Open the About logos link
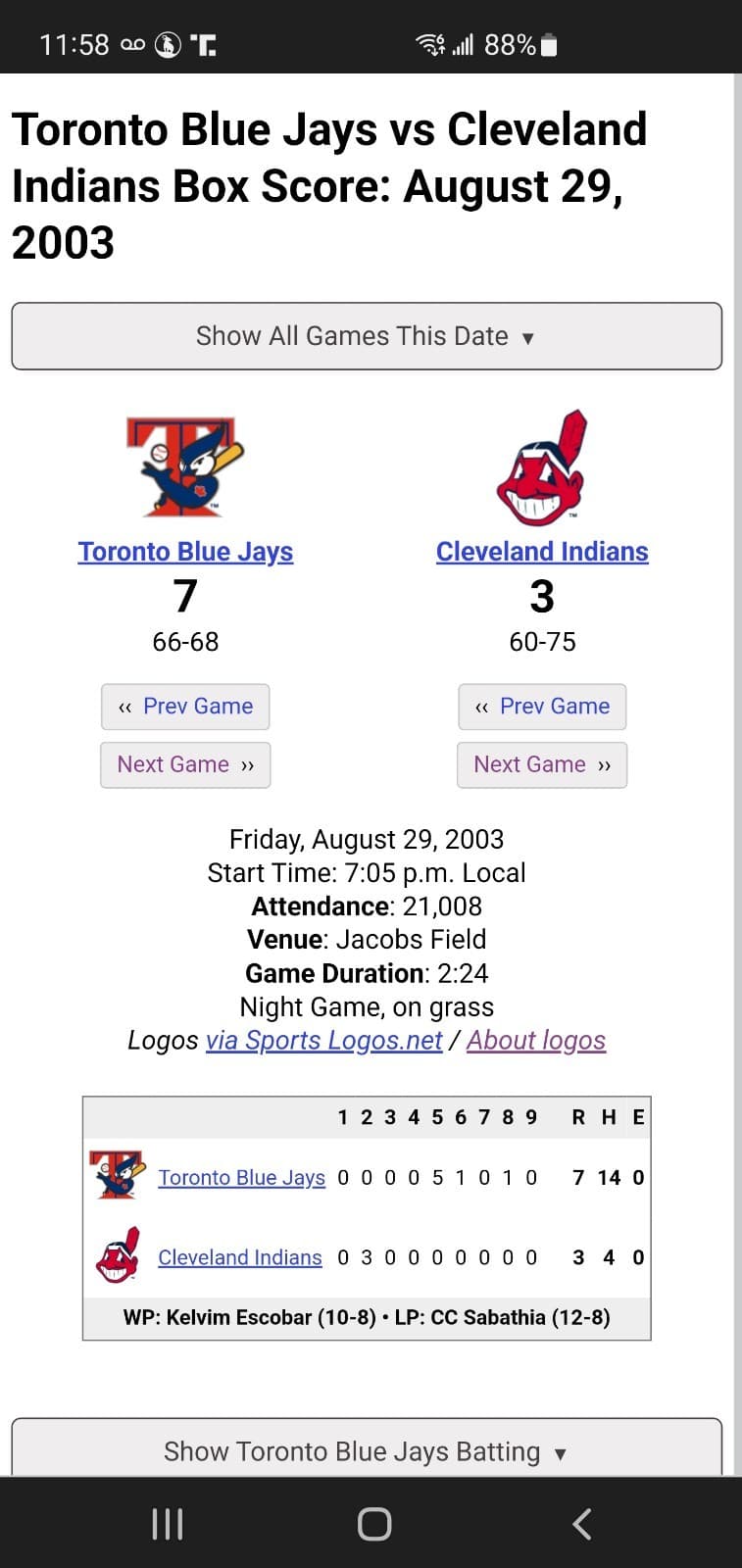Viewport: 742px width, 1568px height. (x=536, y=1040)
